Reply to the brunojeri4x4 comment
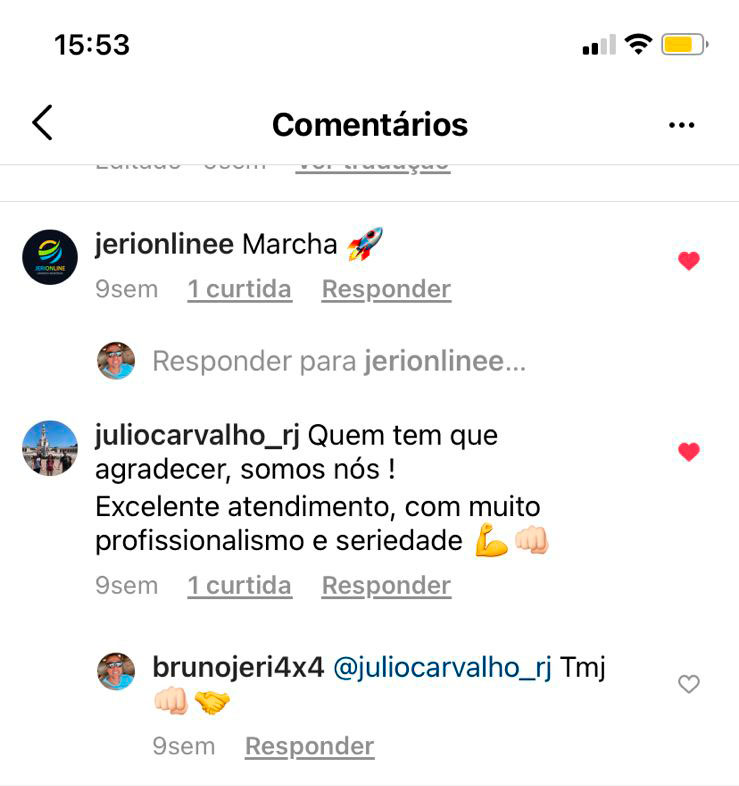The image size is (739, 786). [309, 746]
